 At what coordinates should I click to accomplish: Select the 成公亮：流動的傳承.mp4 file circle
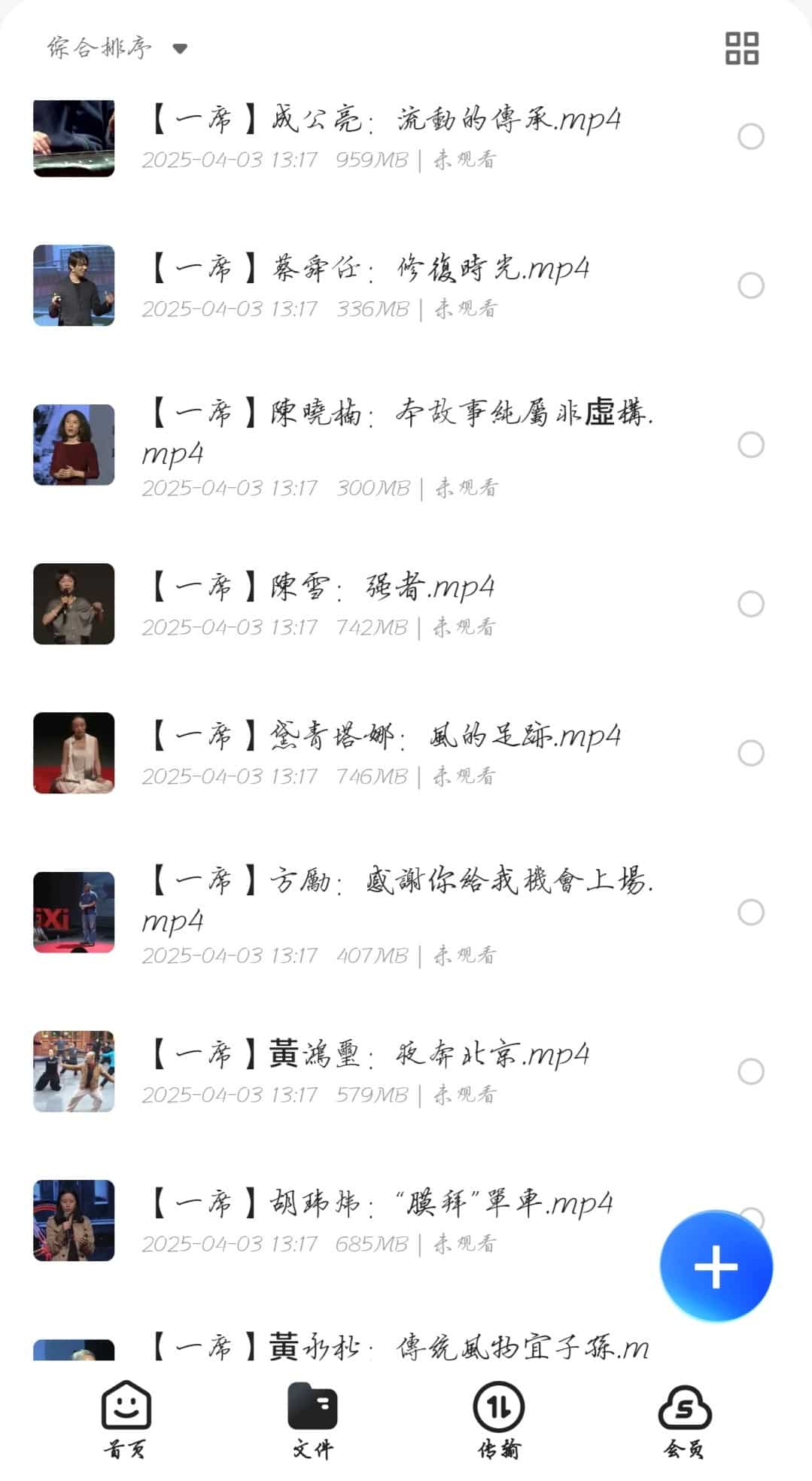pos(750,137)
